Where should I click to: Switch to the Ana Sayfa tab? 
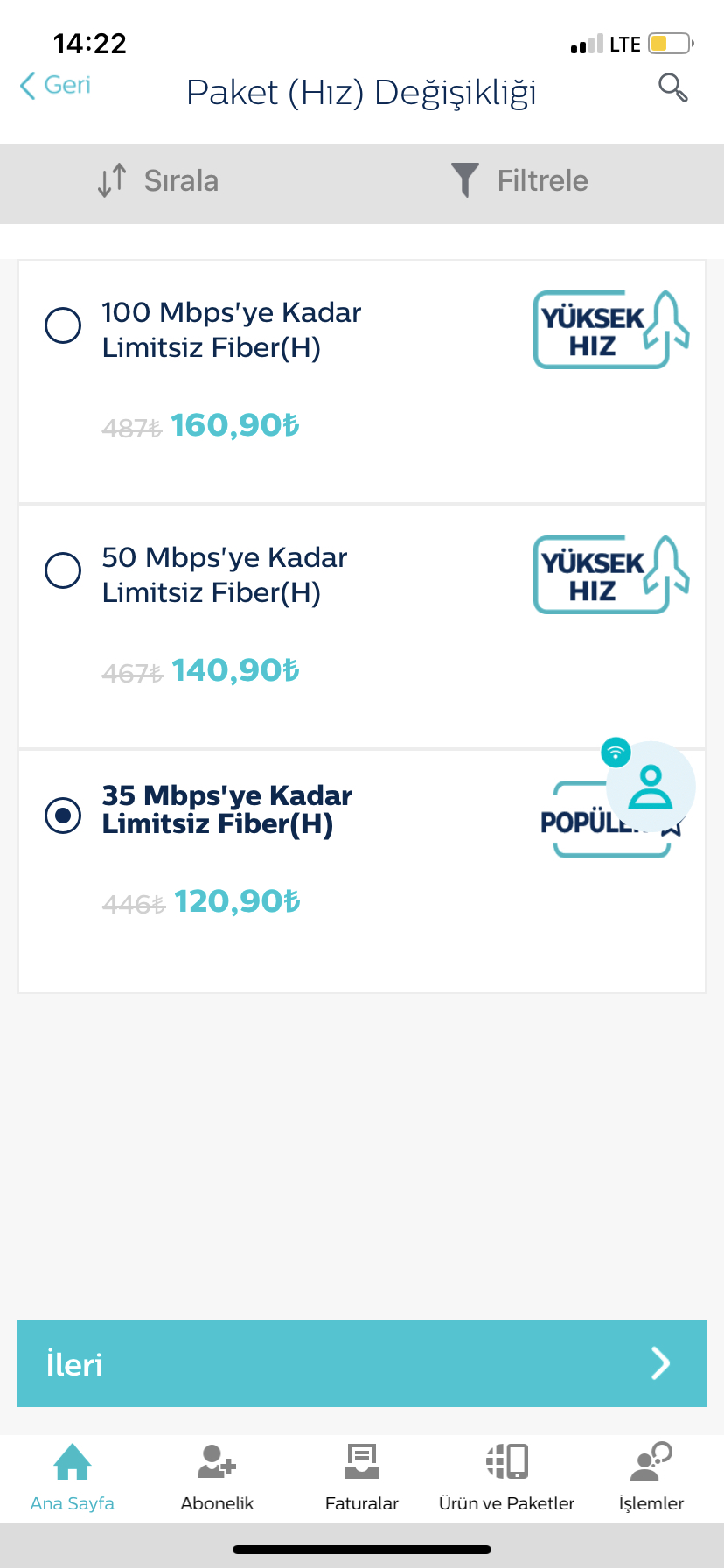coord(73,1478)
